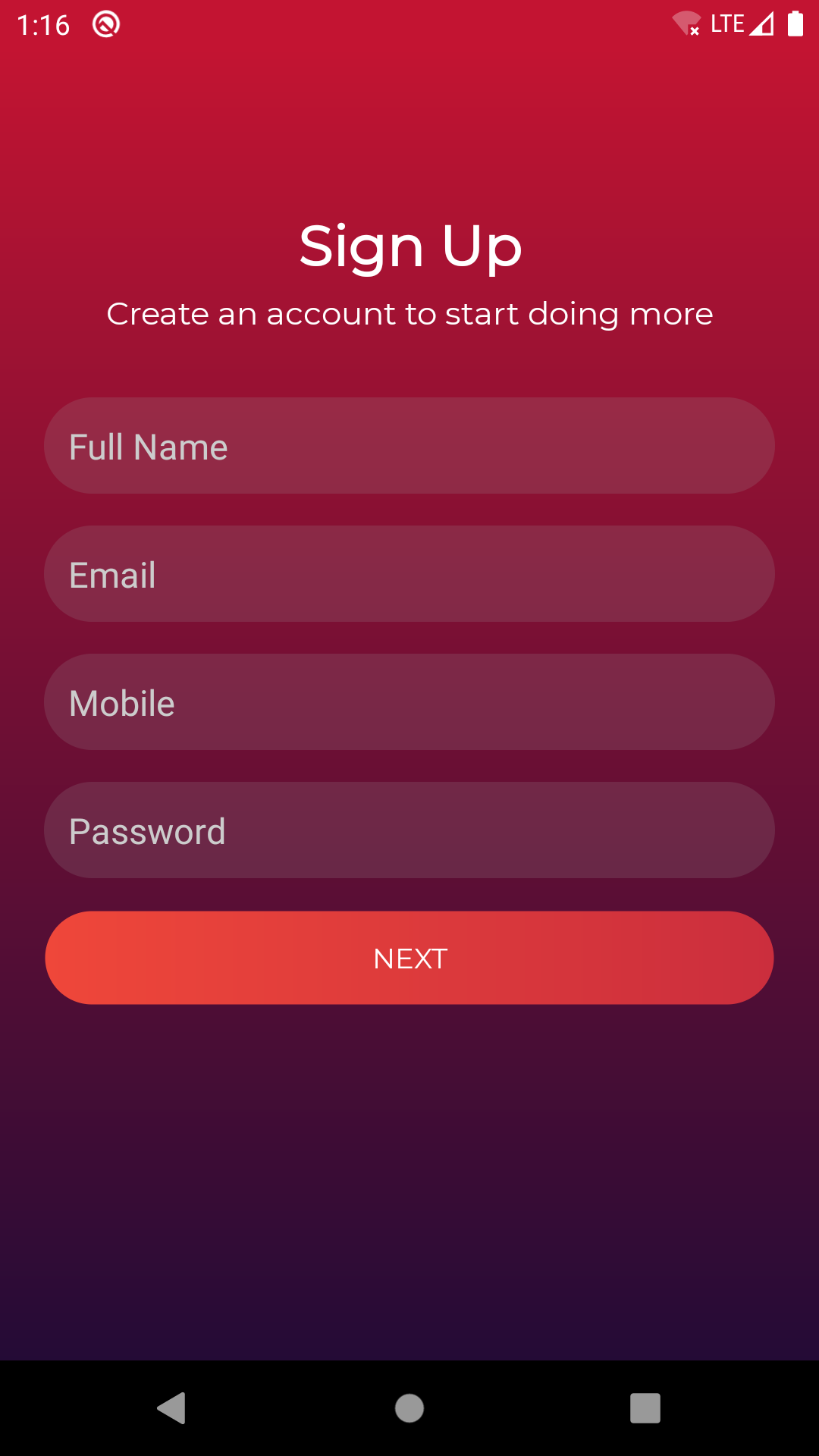Select the Mobile input field
Viewport: 819px width, 1456px height.
pos(409,702)
